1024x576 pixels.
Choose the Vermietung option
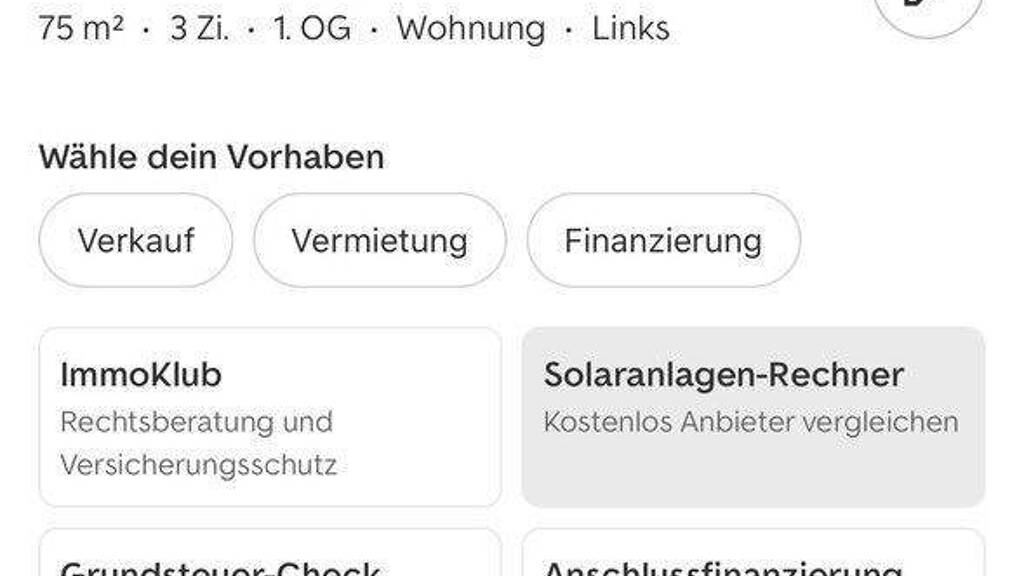pyautogui.click(x=379, y=240)
